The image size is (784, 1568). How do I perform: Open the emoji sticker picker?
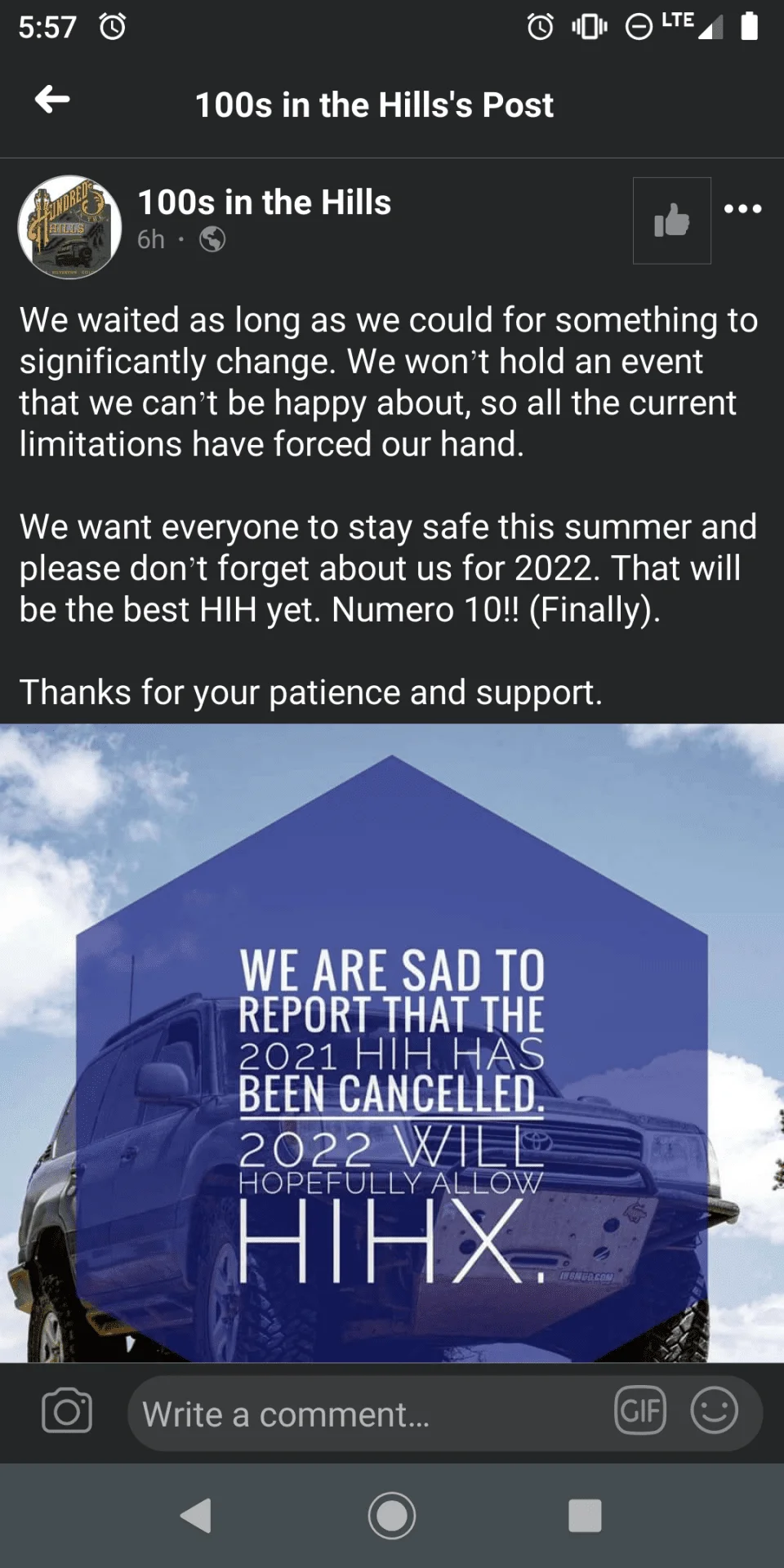[x=715, y=1410]
